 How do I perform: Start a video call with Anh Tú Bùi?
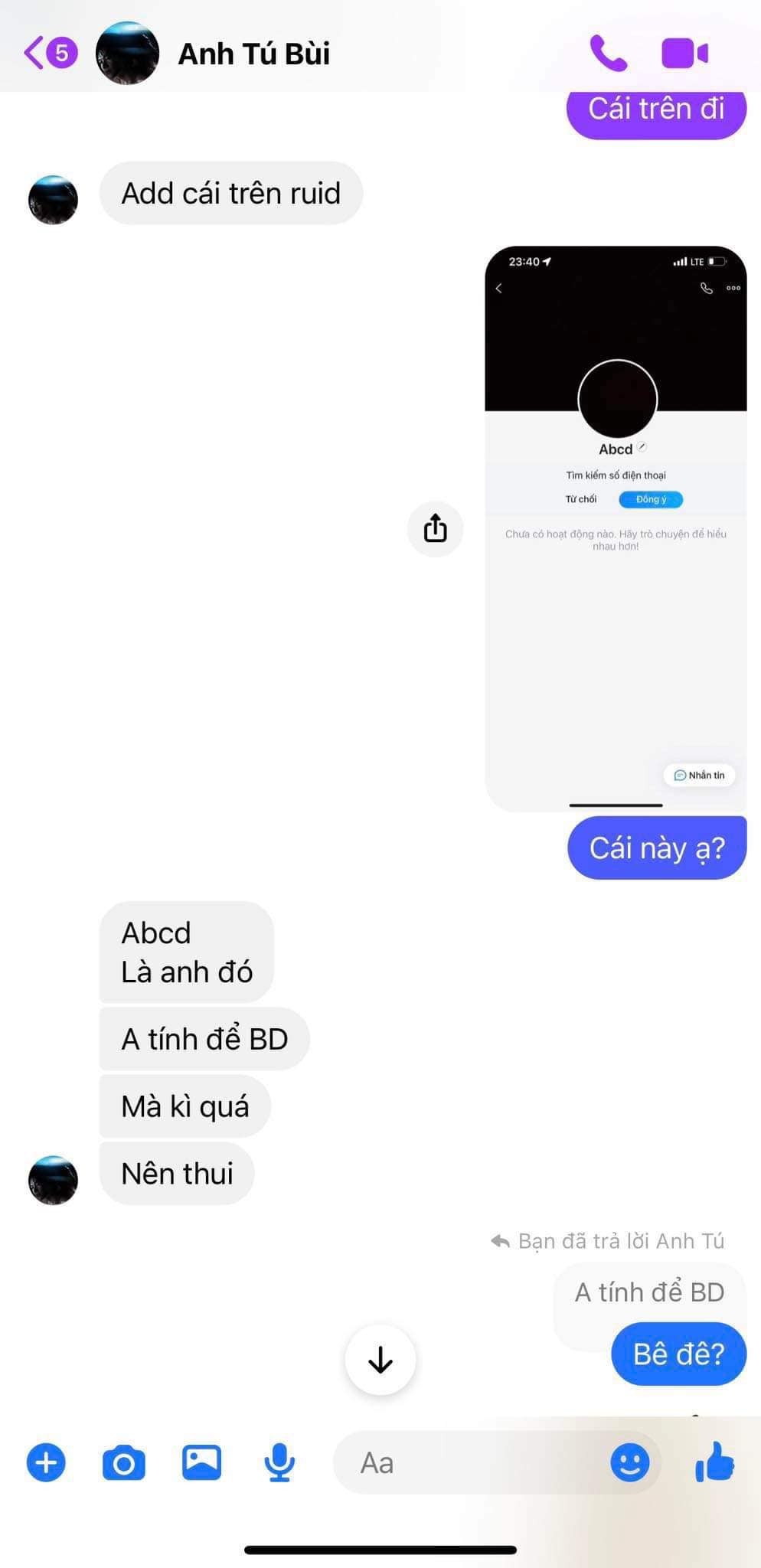684,54
